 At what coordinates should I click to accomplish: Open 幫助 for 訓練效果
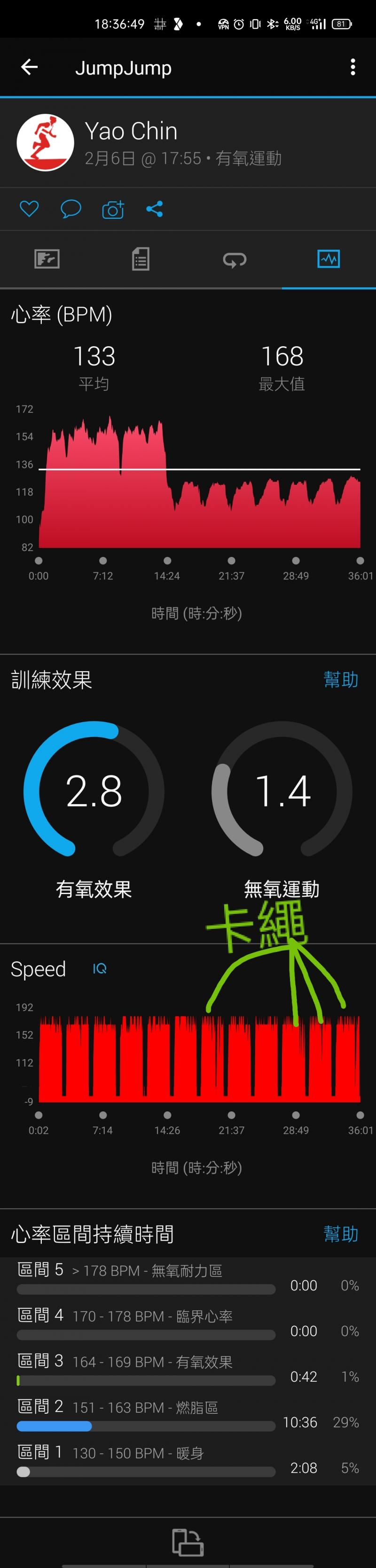pos(341,679)
